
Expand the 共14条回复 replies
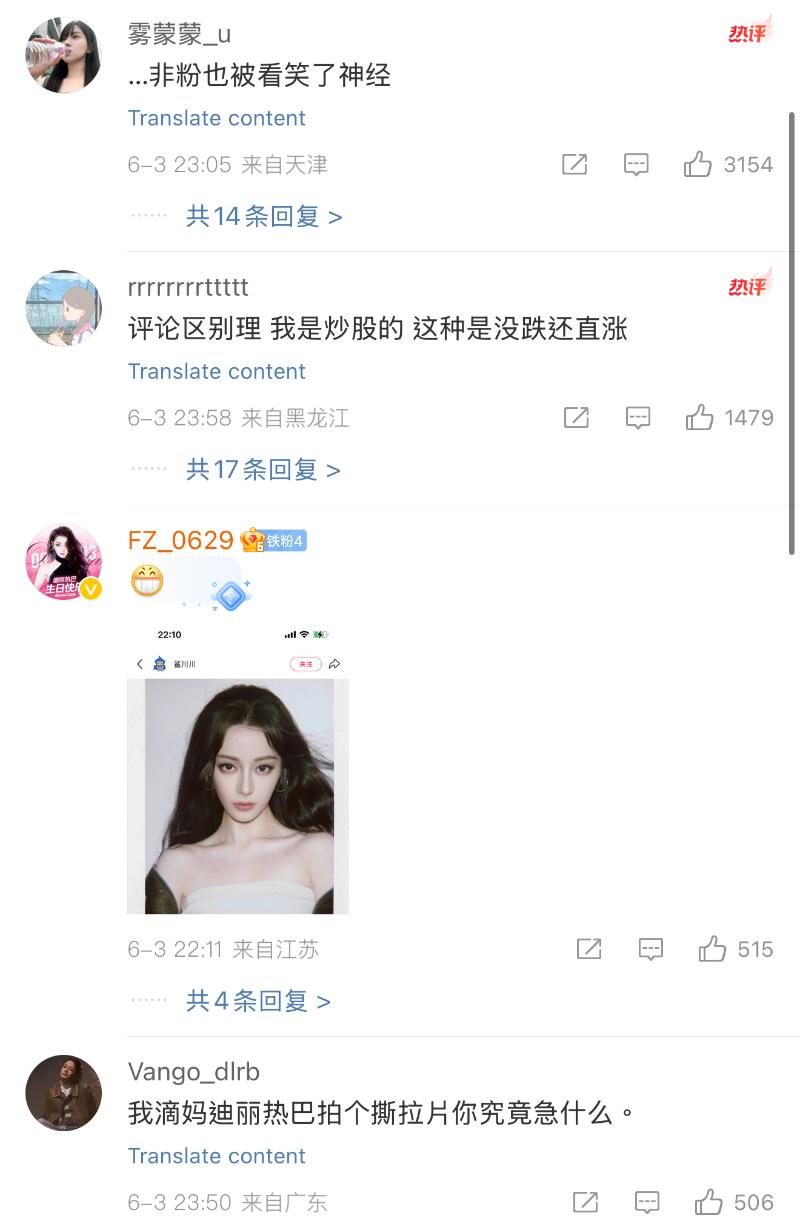click(x=264, y=216)
